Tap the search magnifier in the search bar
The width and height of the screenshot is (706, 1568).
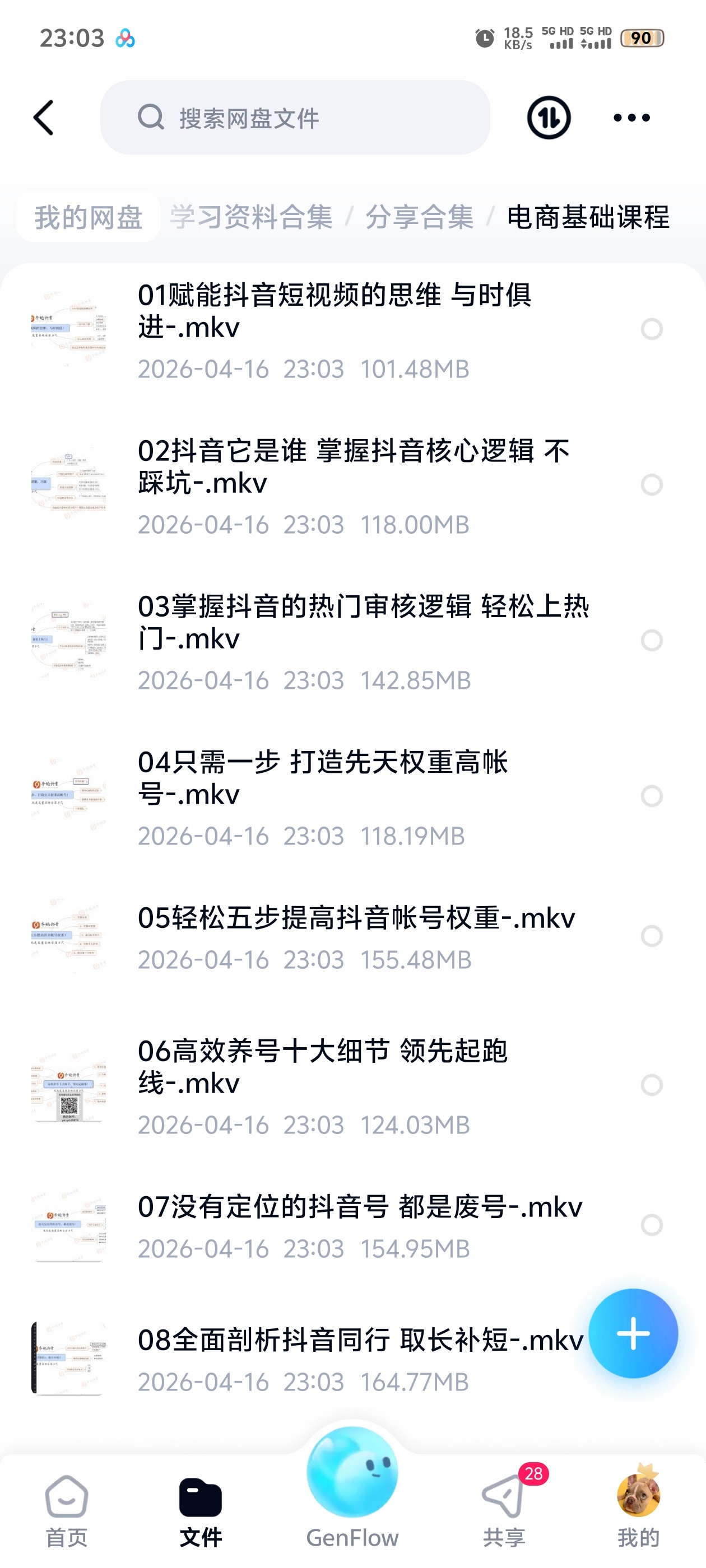click(151, 117)
